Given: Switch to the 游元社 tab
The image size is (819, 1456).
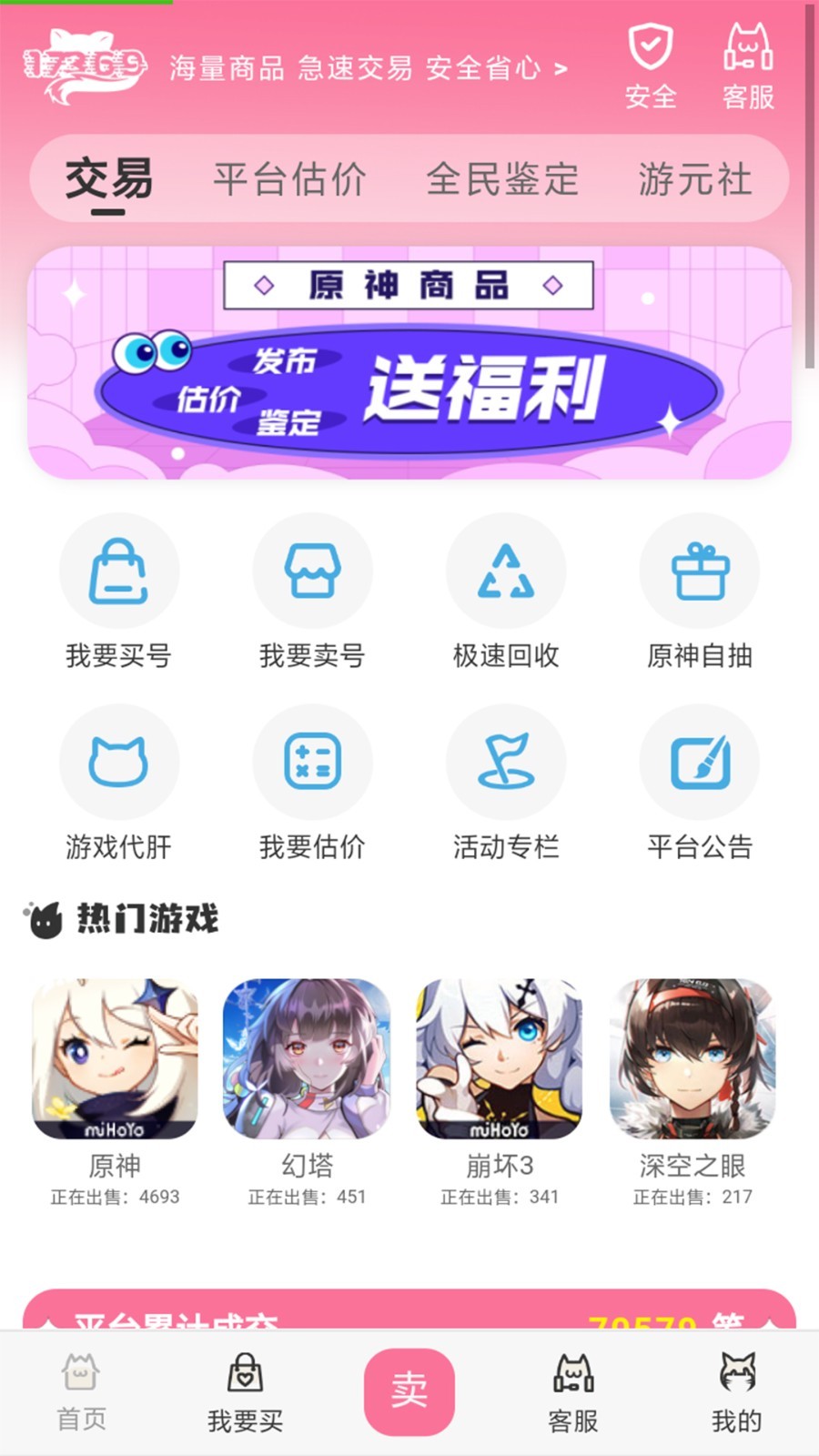Looking at the screenshot, I should click(x=695, y=178).
